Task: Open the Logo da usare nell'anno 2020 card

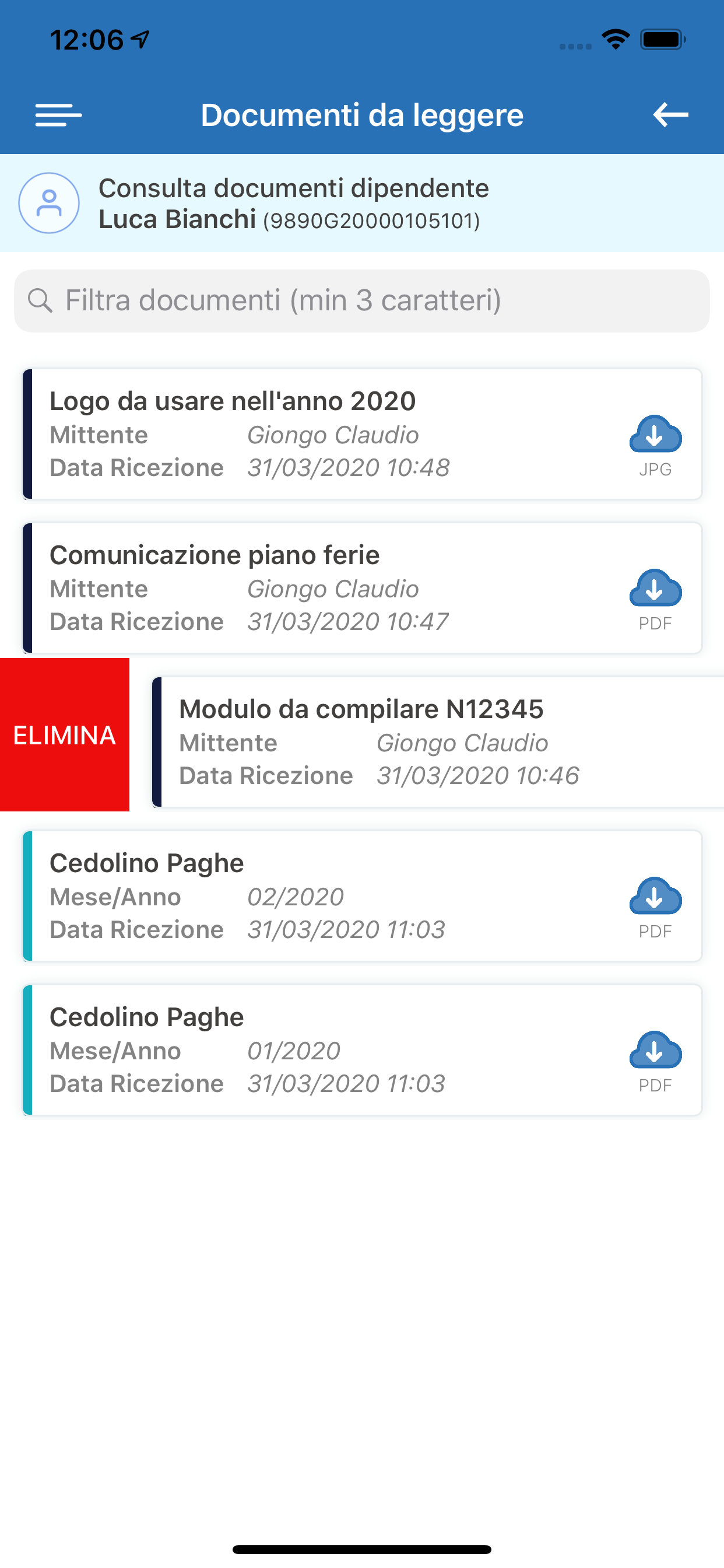Action: pos(362,434)
